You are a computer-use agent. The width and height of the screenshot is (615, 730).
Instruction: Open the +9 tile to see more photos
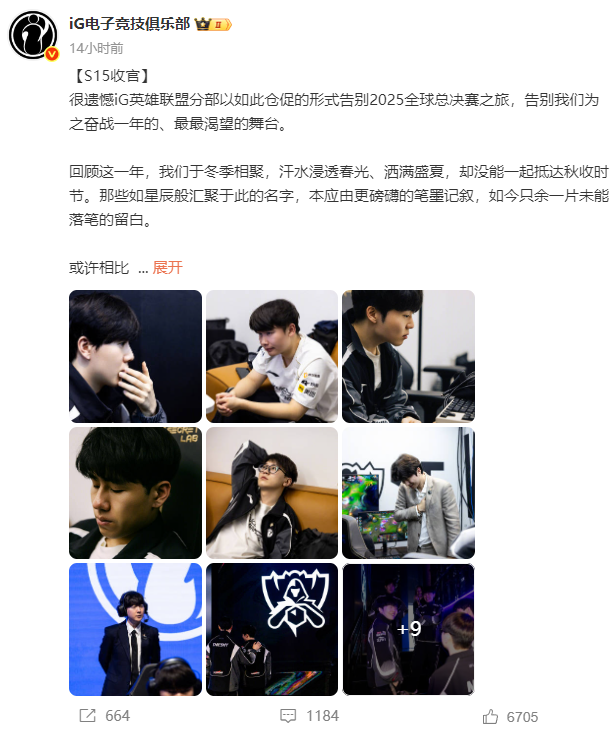[408, 629]
